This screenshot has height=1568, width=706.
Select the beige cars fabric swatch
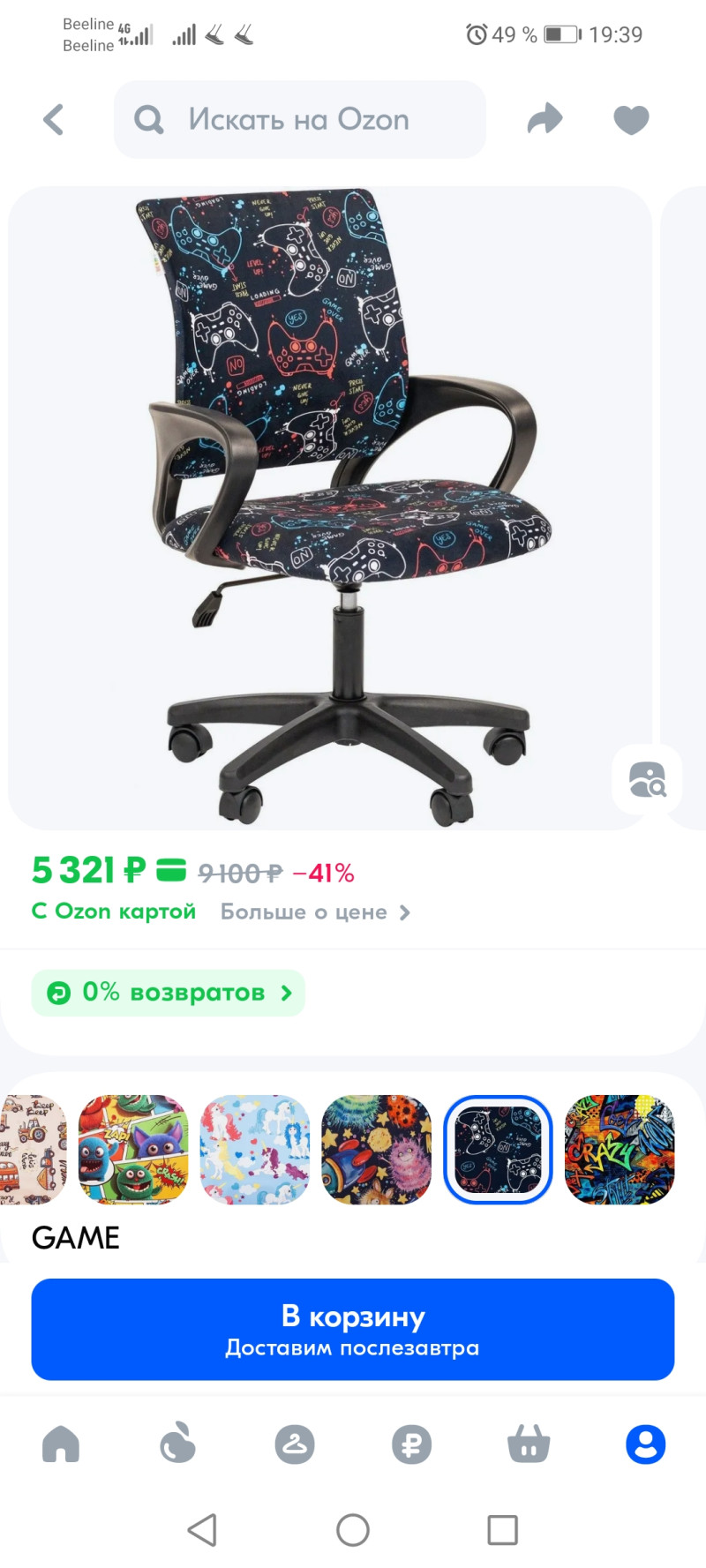[32, 1150]
